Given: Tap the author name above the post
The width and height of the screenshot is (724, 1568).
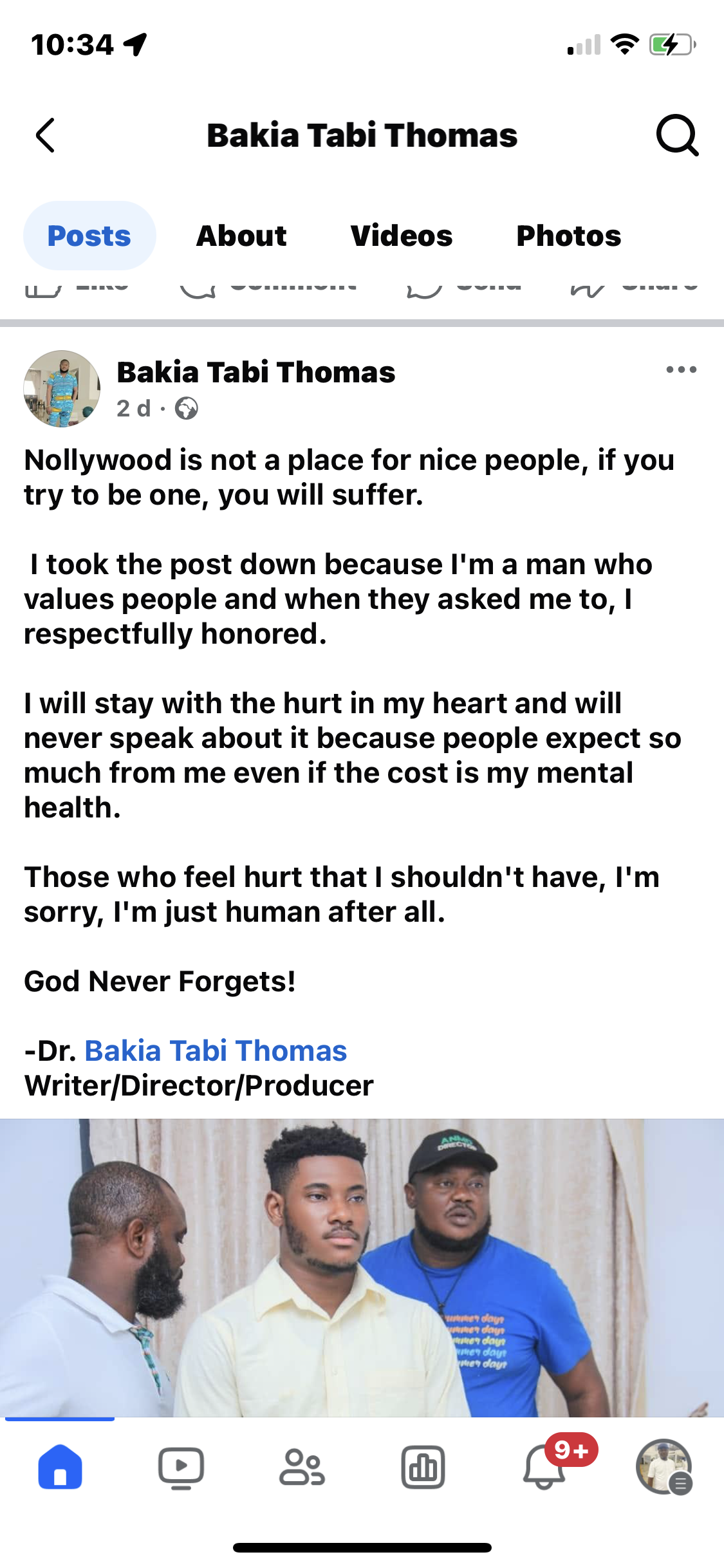Looking at the screenshot, I should click(255, 372).
